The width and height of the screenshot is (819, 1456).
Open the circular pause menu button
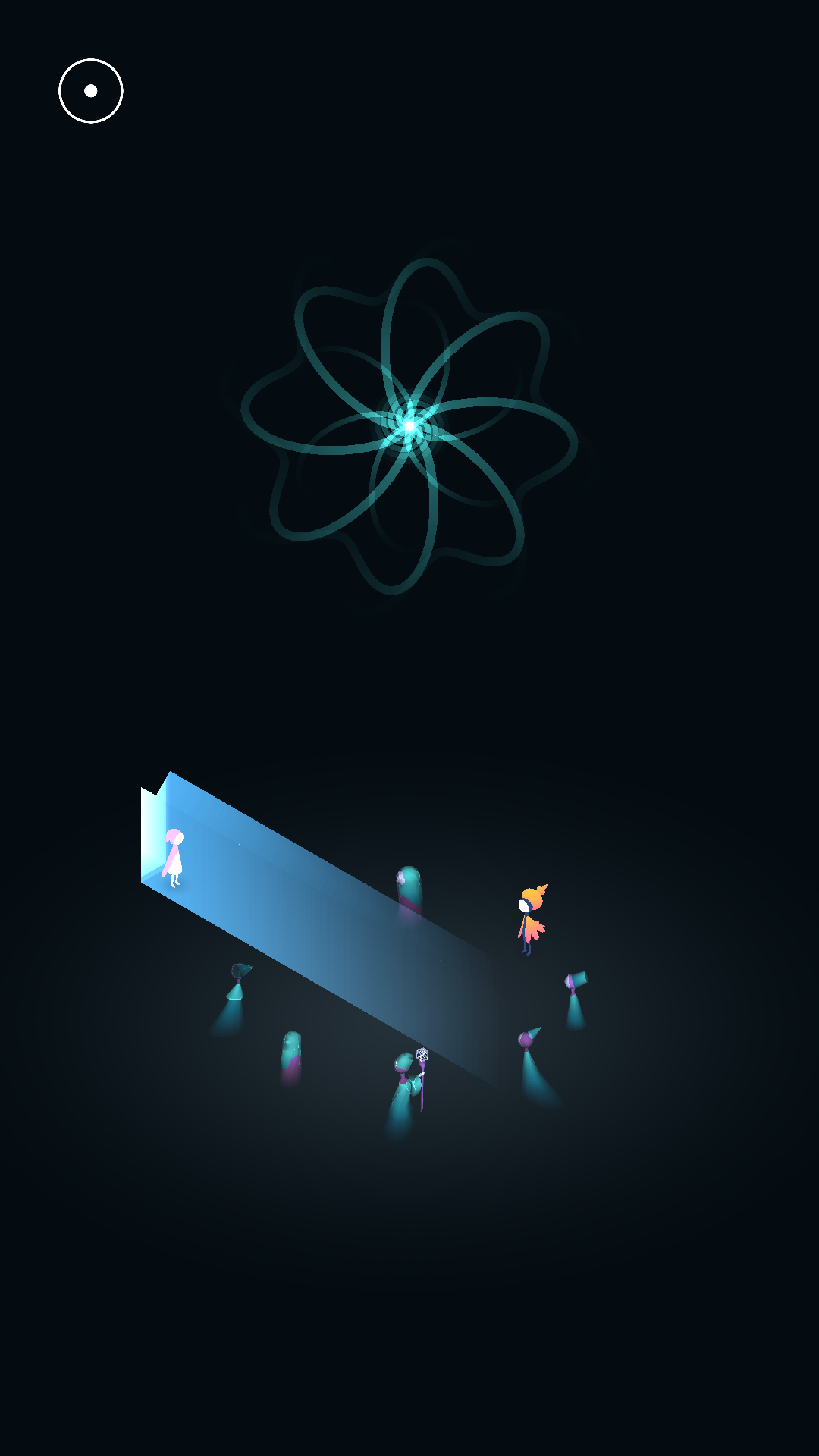[91, 91]
